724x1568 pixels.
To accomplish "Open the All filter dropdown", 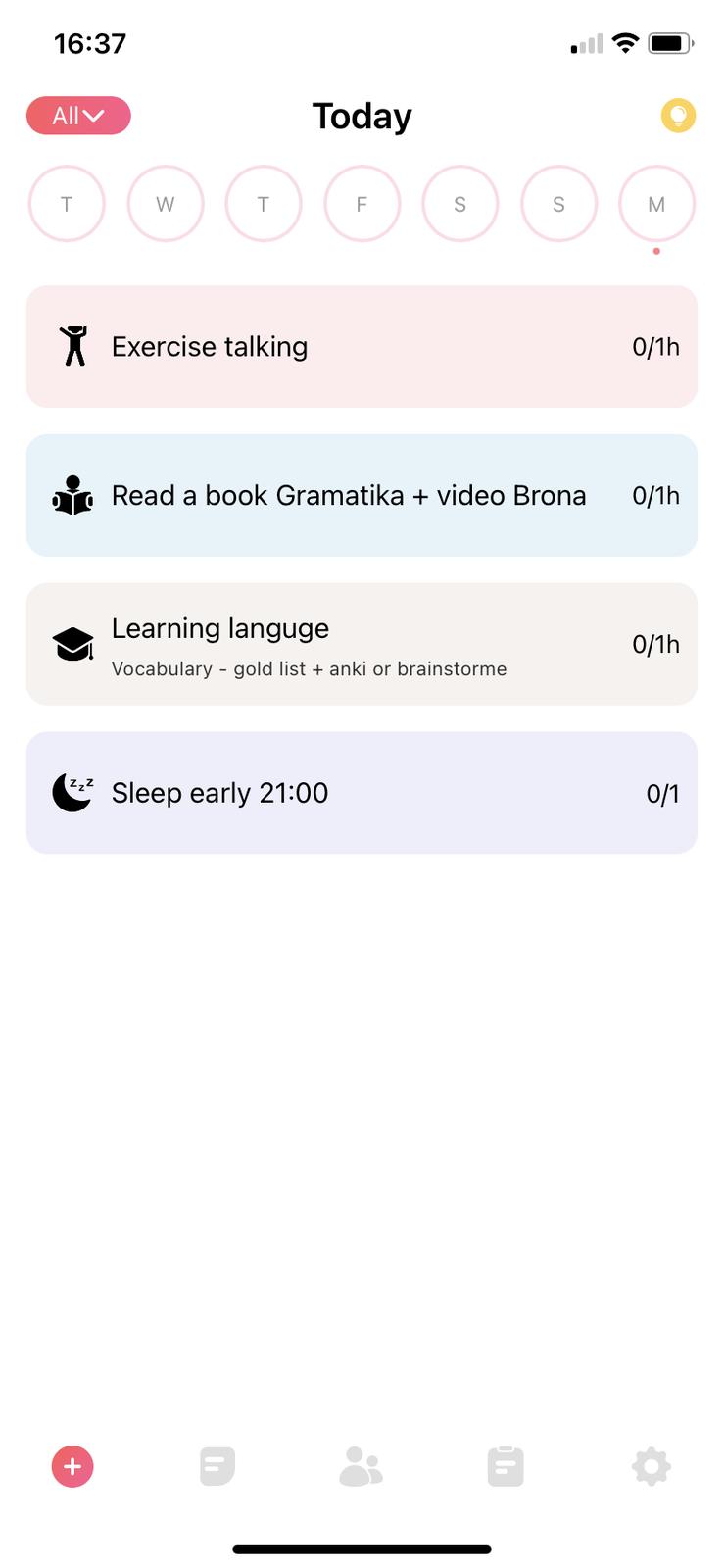I will pos(78,116).
